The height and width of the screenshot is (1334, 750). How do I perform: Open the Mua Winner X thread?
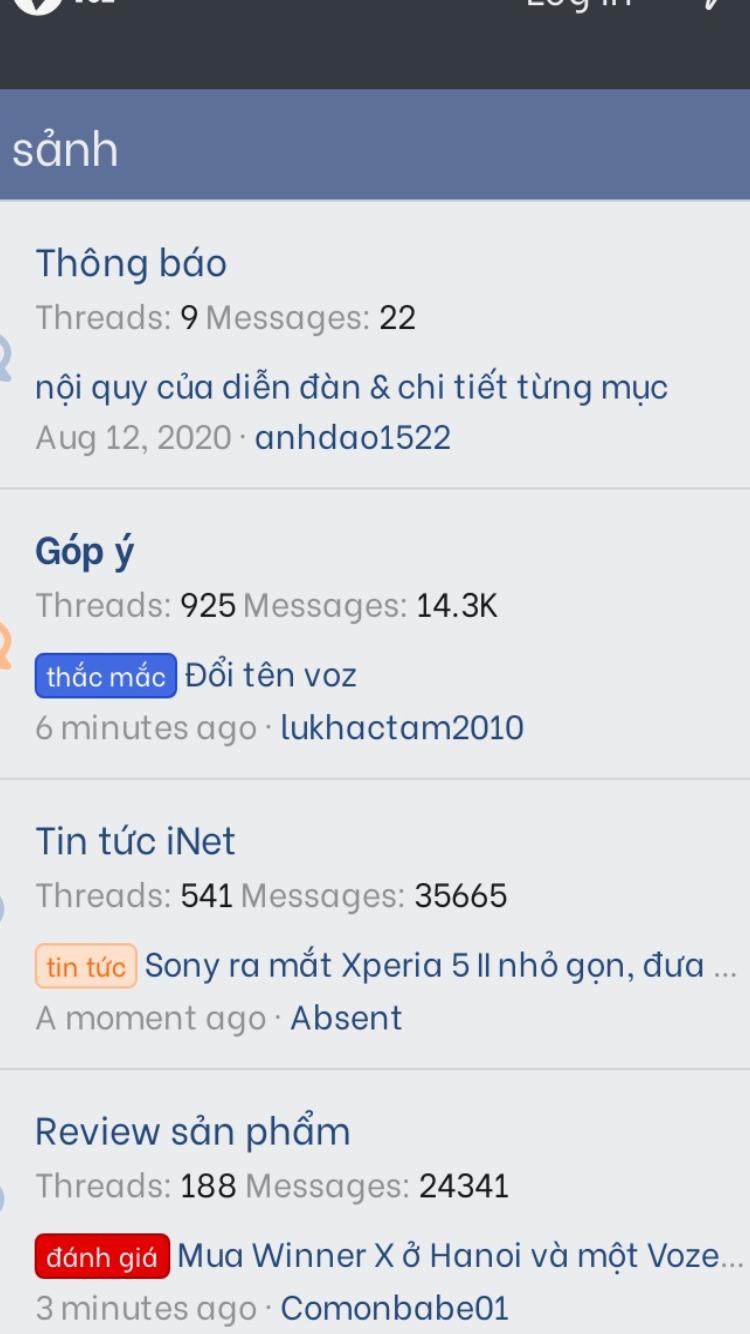click(x=461, y=1256)
